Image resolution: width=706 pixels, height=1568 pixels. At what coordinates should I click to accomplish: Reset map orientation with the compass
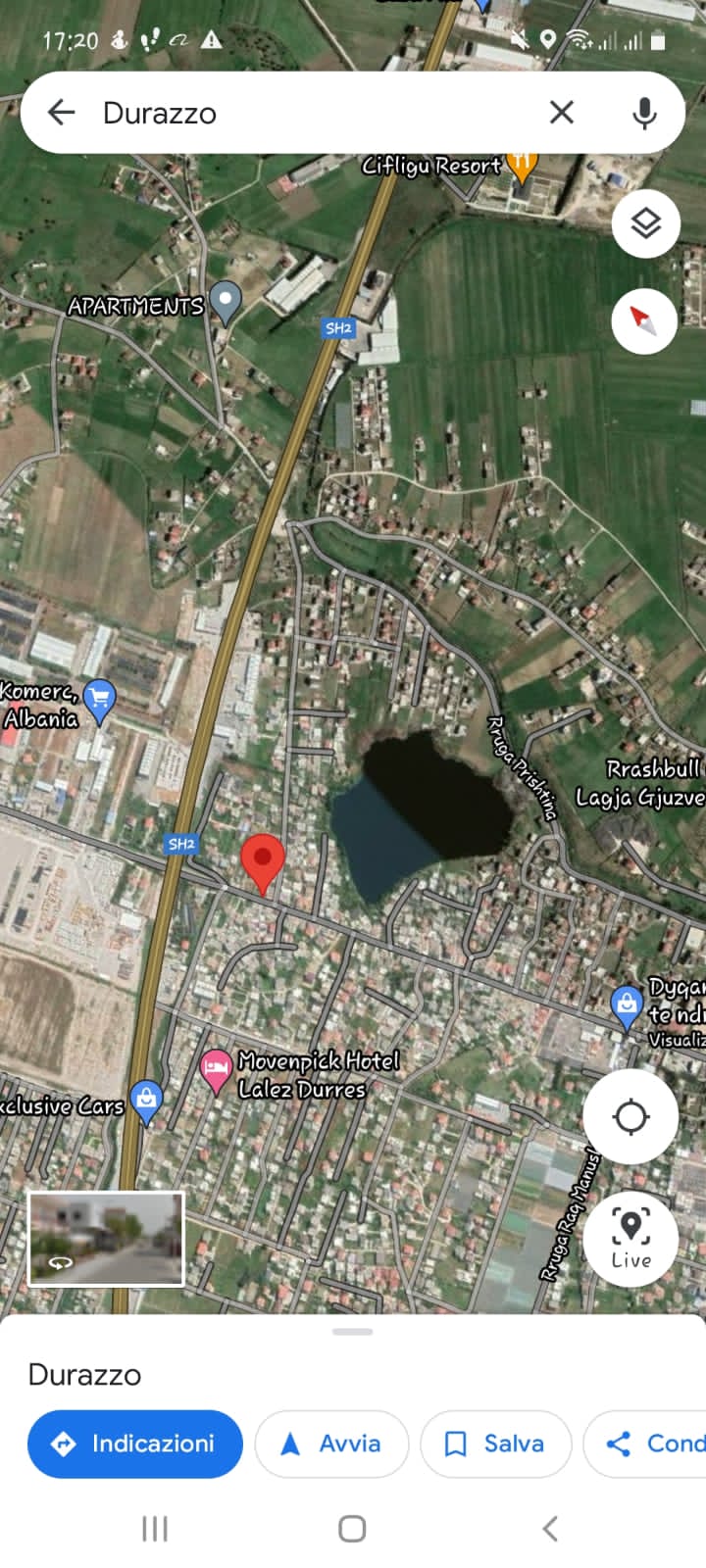(645, 320)
